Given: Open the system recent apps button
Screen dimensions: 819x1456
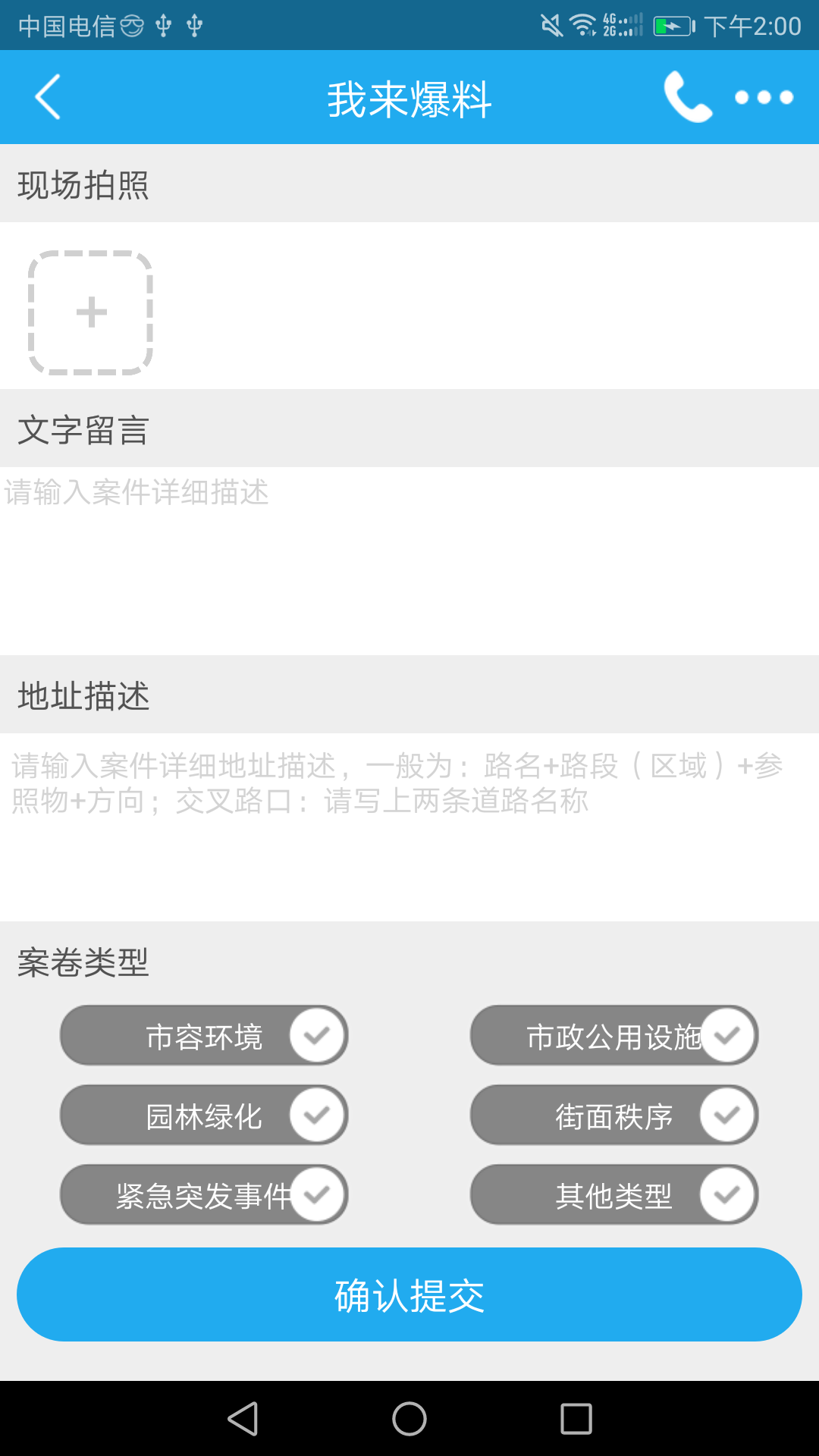Looking at the screenshot, I should [x=576, y=1419].
